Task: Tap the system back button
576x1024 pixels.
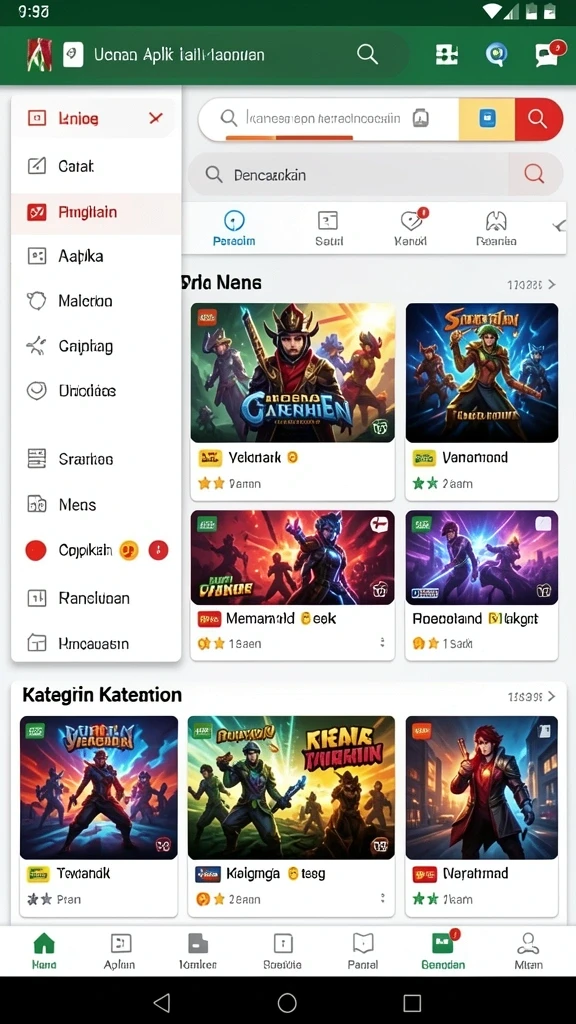Action: tap(161, 1002)
